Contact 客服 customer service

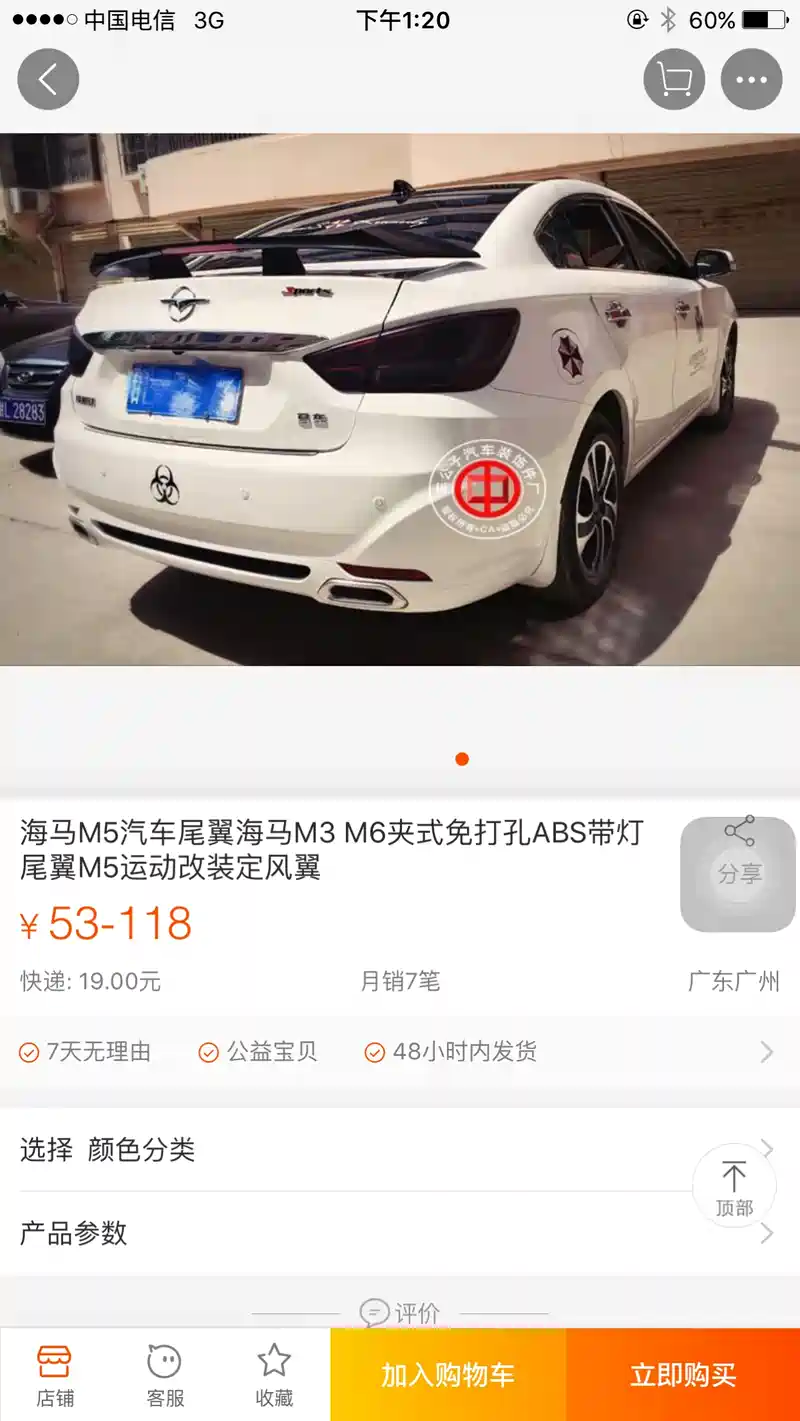(x=164, y=1375)
